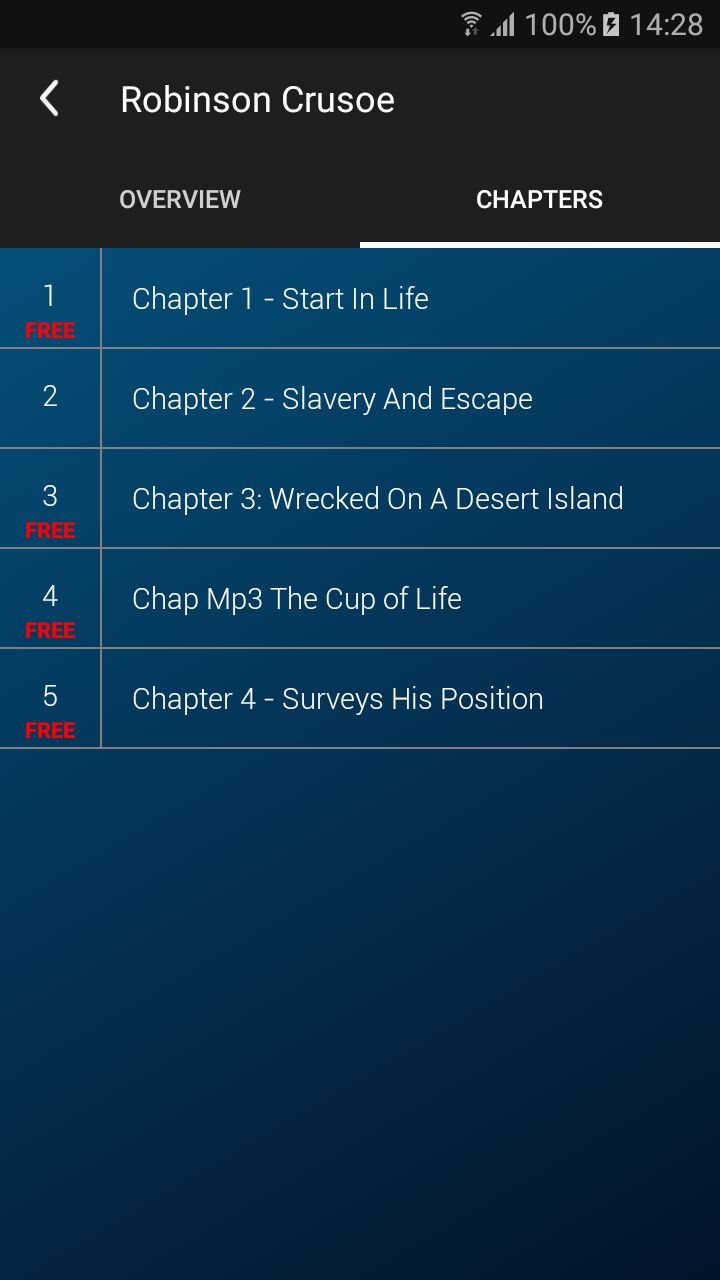Viewport: 720px width, 1280px height.
Task: Switch to the Overview tab
Action: pyautogui.click(x=180, y=199)
